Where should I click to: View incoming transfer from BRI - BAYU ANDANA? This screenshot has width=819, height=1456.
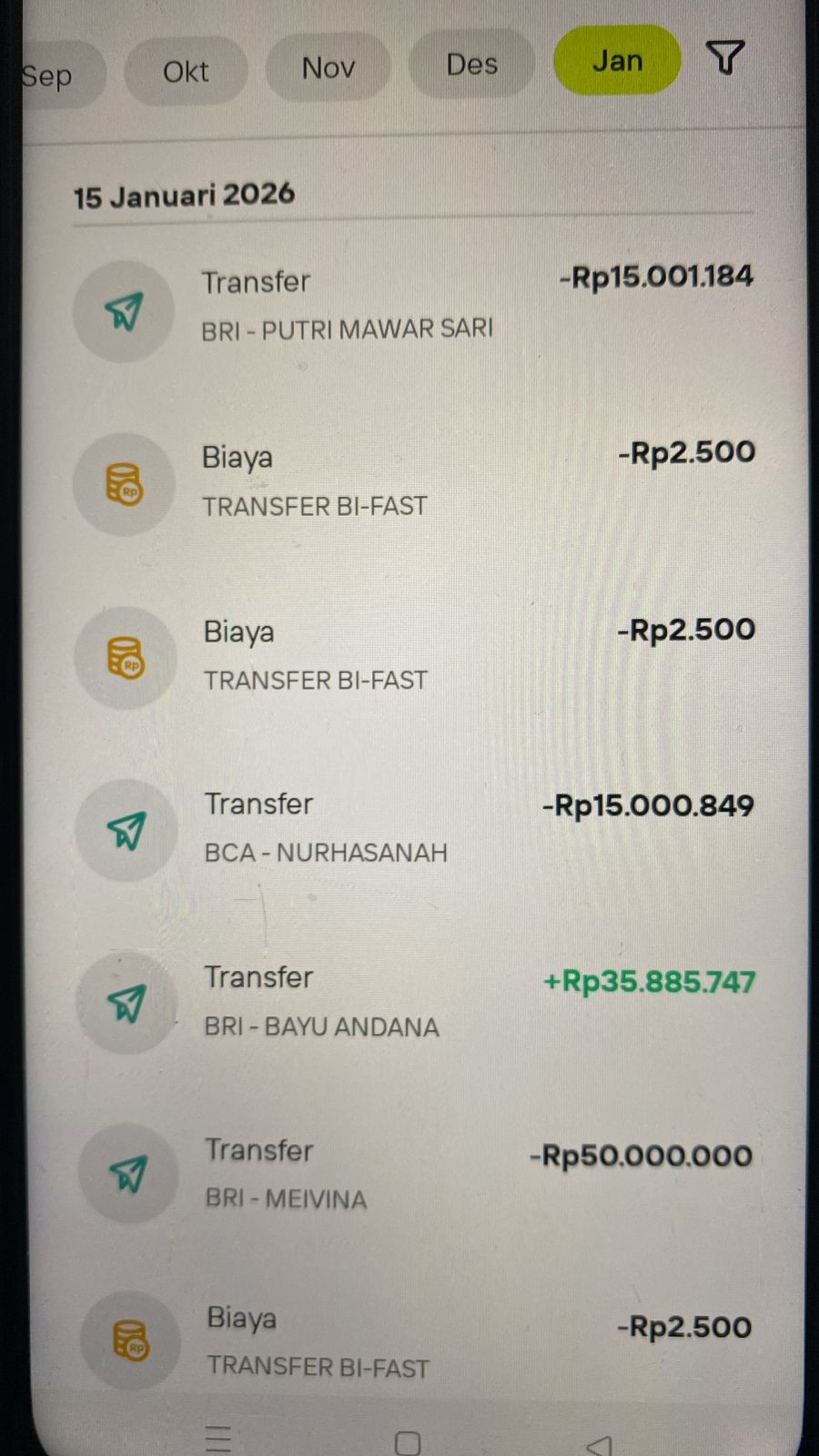pos(414,1001)
